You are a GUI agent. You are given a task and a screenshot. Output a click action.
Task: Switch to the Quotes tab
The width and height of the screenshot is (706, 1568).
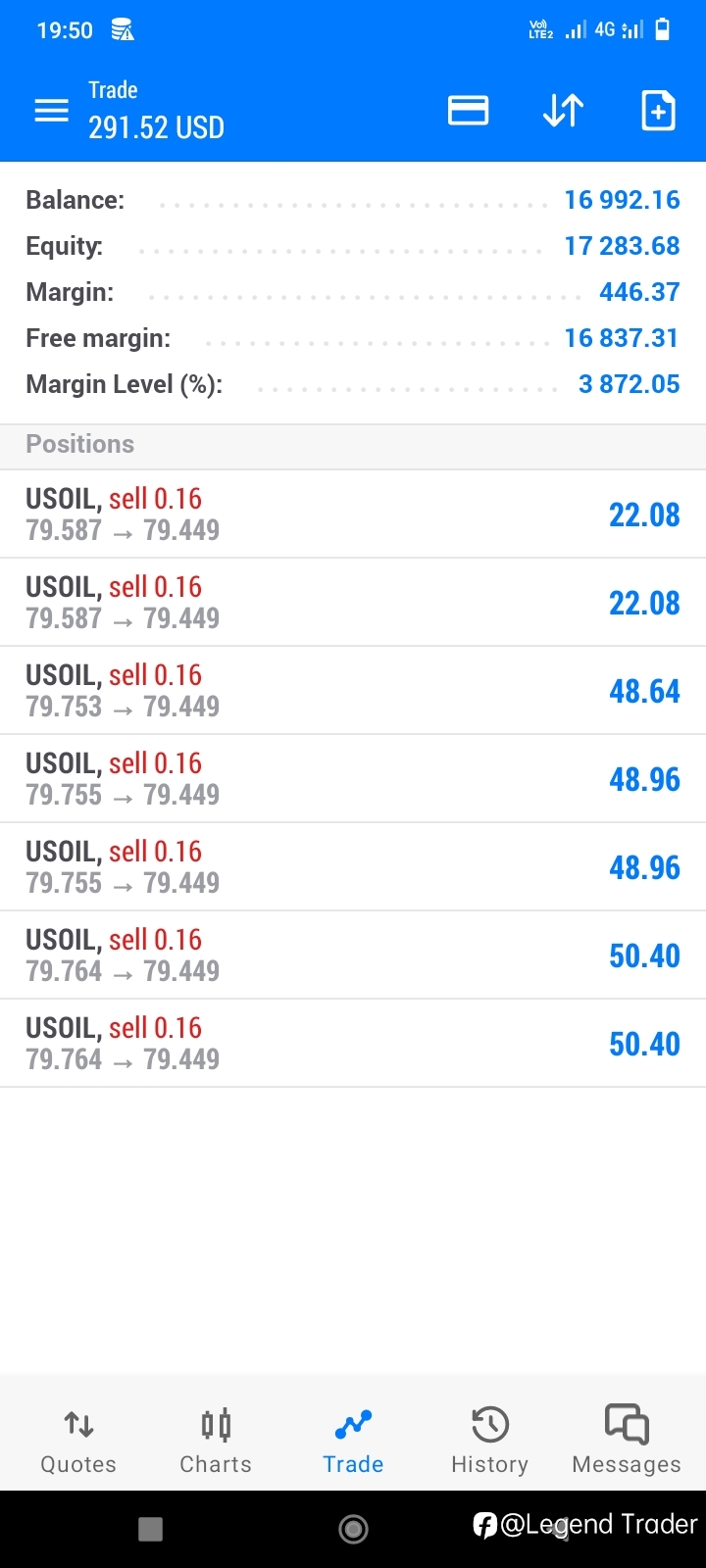(x=78, y=1441)
